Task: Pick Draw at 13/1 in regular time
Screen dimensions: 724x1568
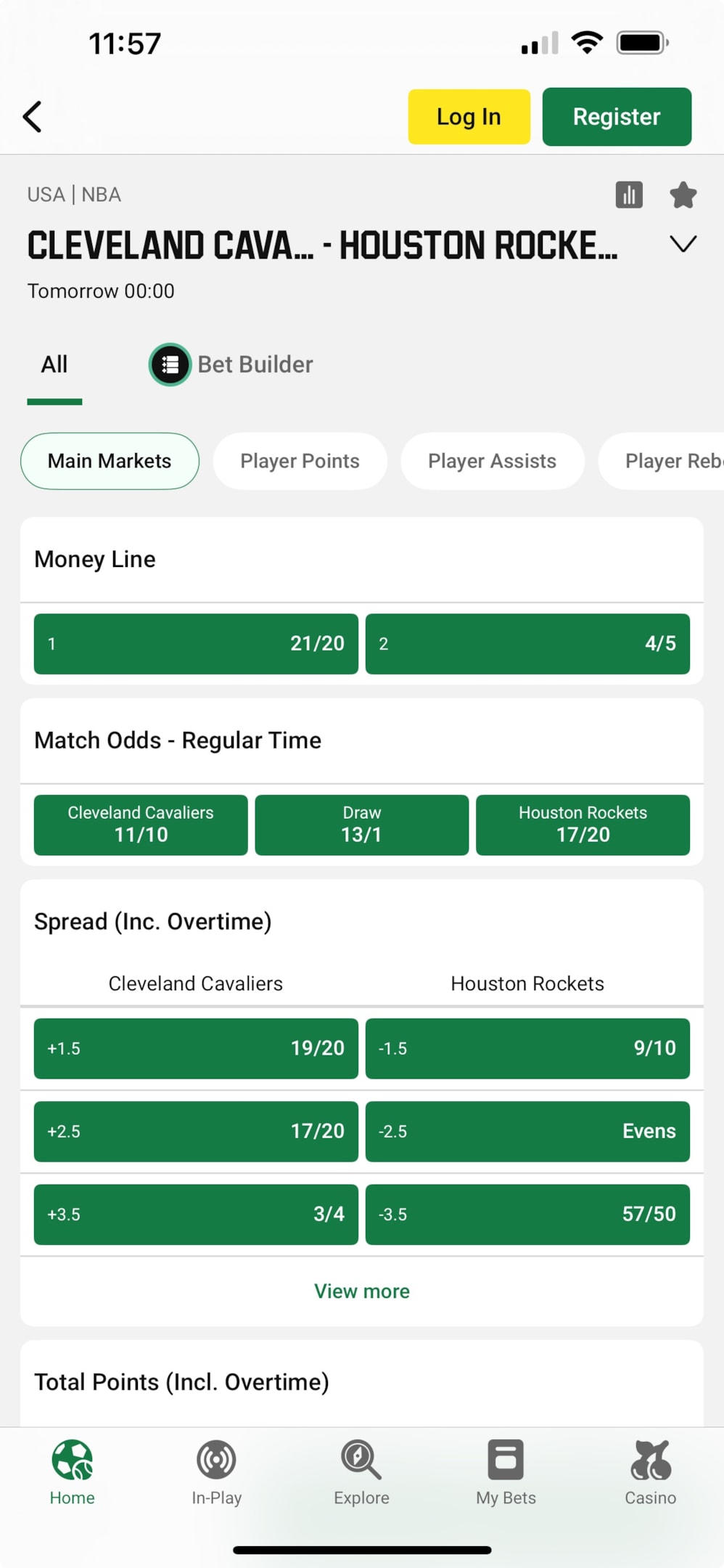Action: click(x=361, y=825)
